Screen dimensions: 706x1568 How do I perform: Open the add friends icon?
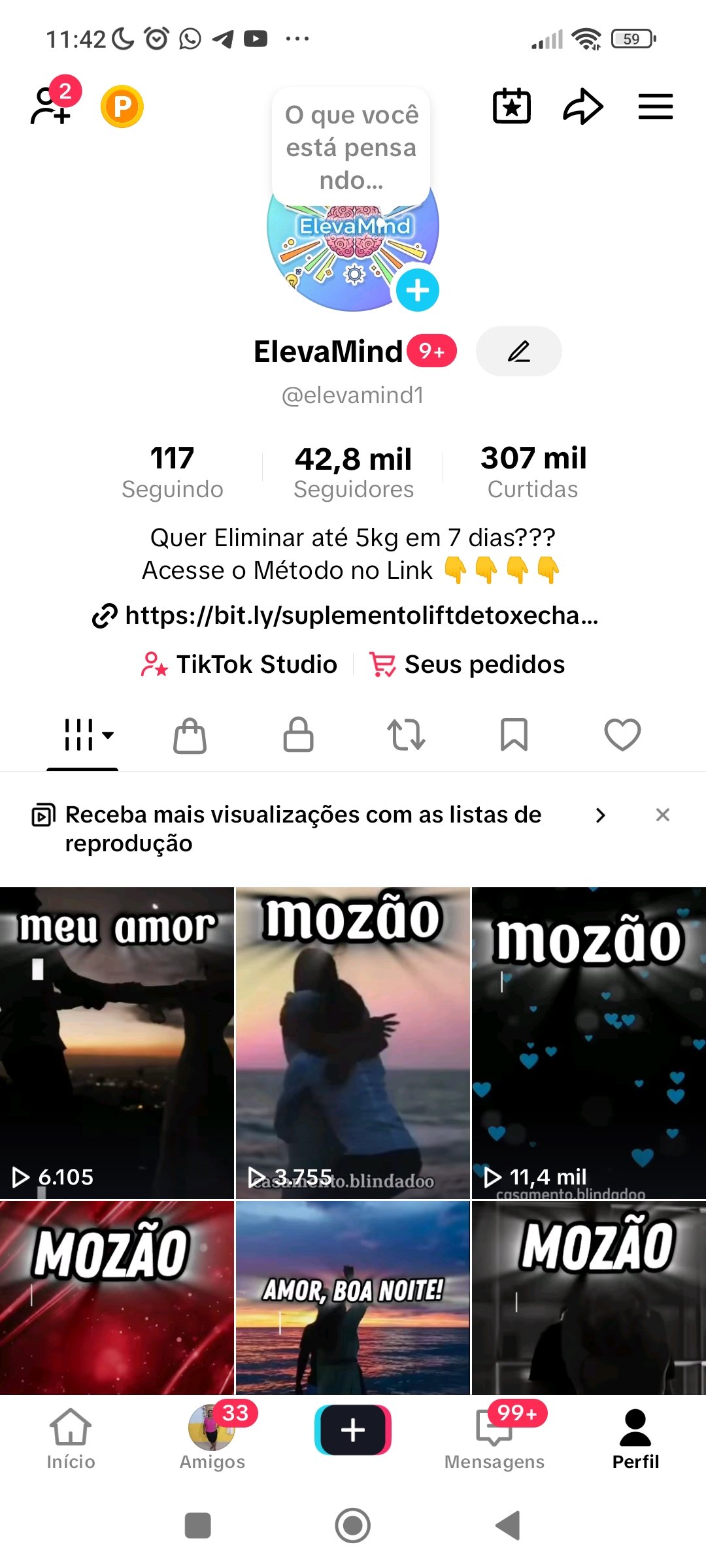[51, 105]
